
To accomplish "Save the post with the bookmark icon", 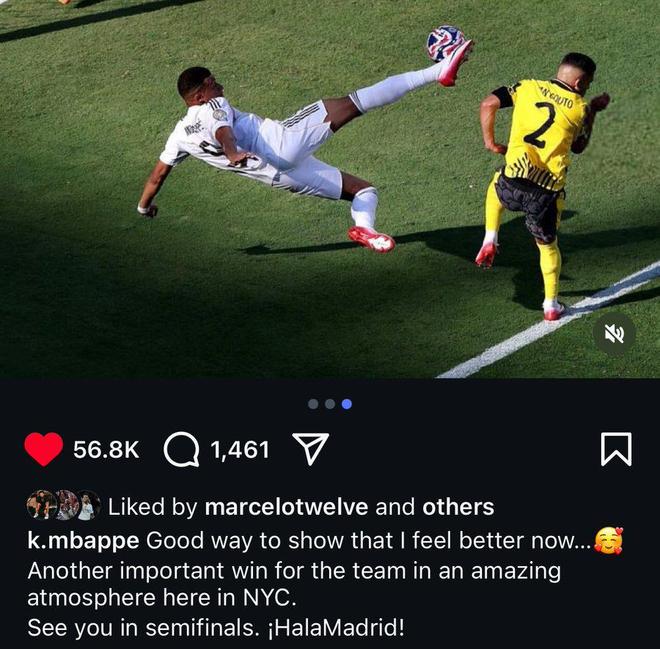I will [616, 450].
